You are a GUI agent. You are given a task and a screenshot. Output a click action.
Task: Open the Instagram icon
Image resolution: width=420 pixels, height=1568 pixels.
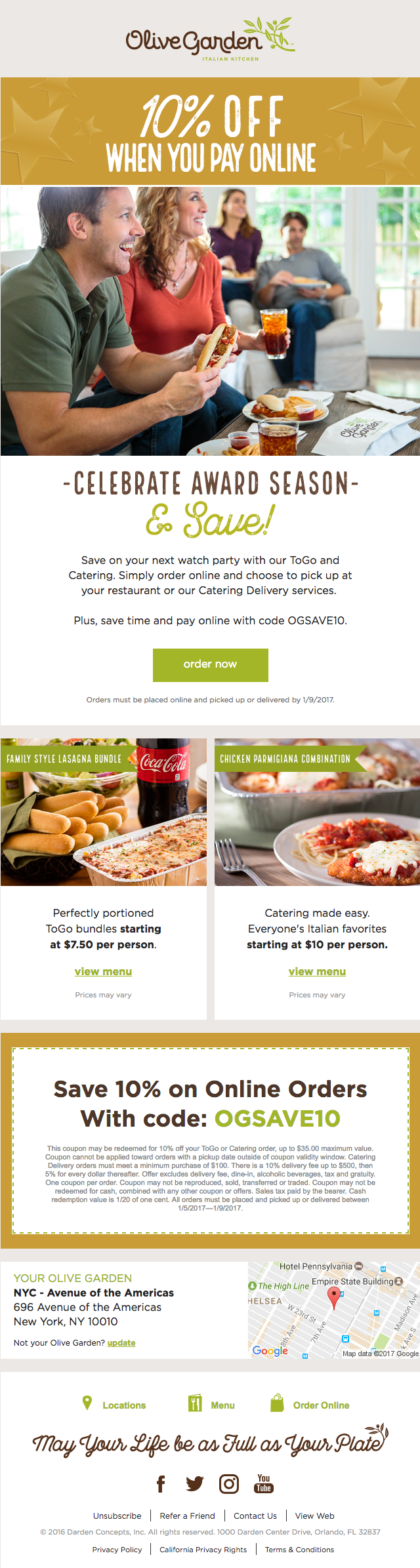tap(228, 1483)
